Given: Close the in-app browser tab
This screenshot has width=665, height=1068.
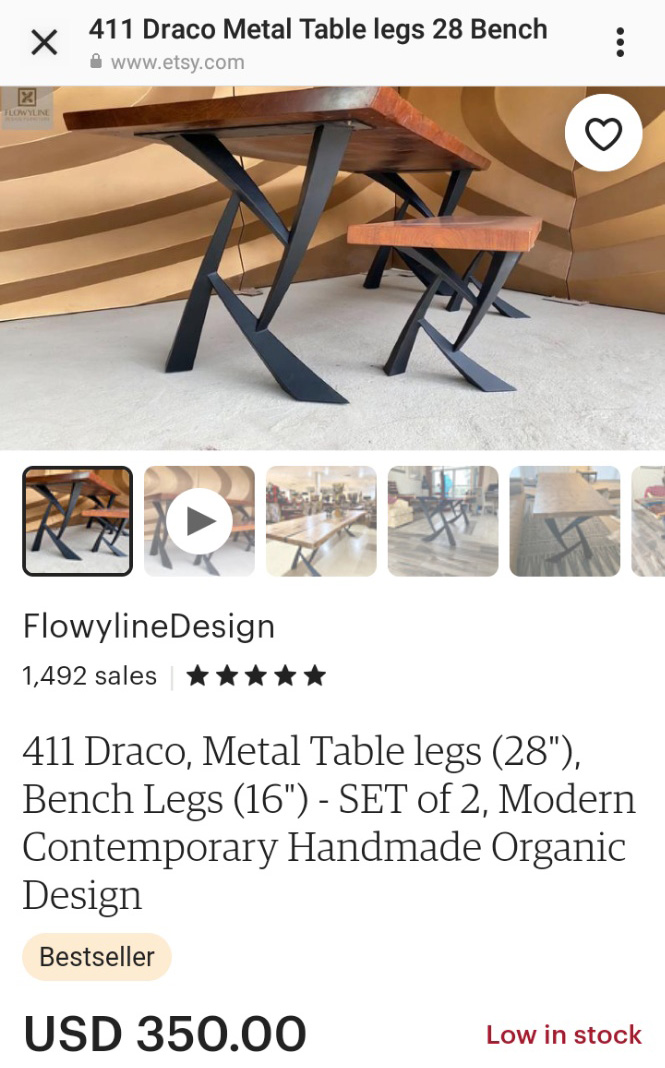Looking at the screenshot, I should coord(44,42).
